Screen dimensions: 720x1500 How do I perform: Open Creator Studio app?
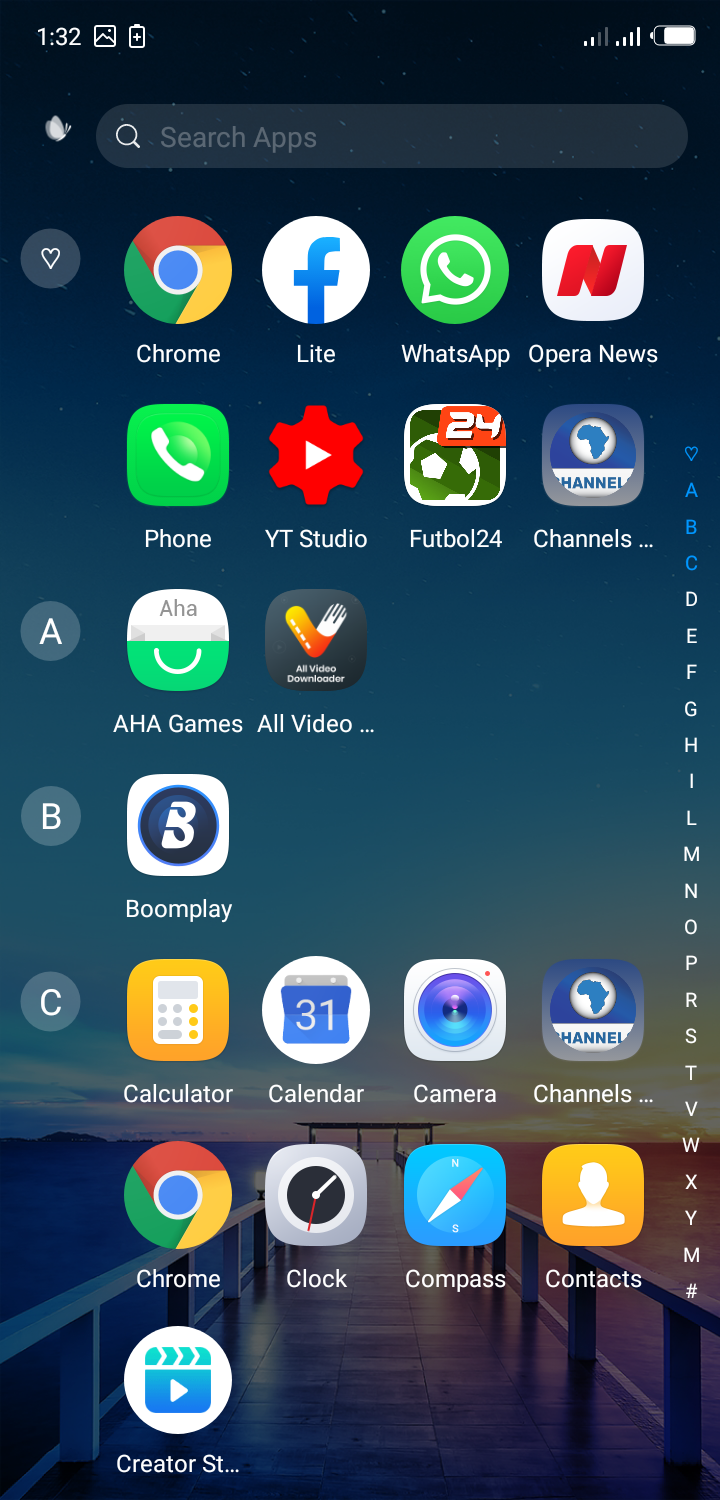[178, 1381]
